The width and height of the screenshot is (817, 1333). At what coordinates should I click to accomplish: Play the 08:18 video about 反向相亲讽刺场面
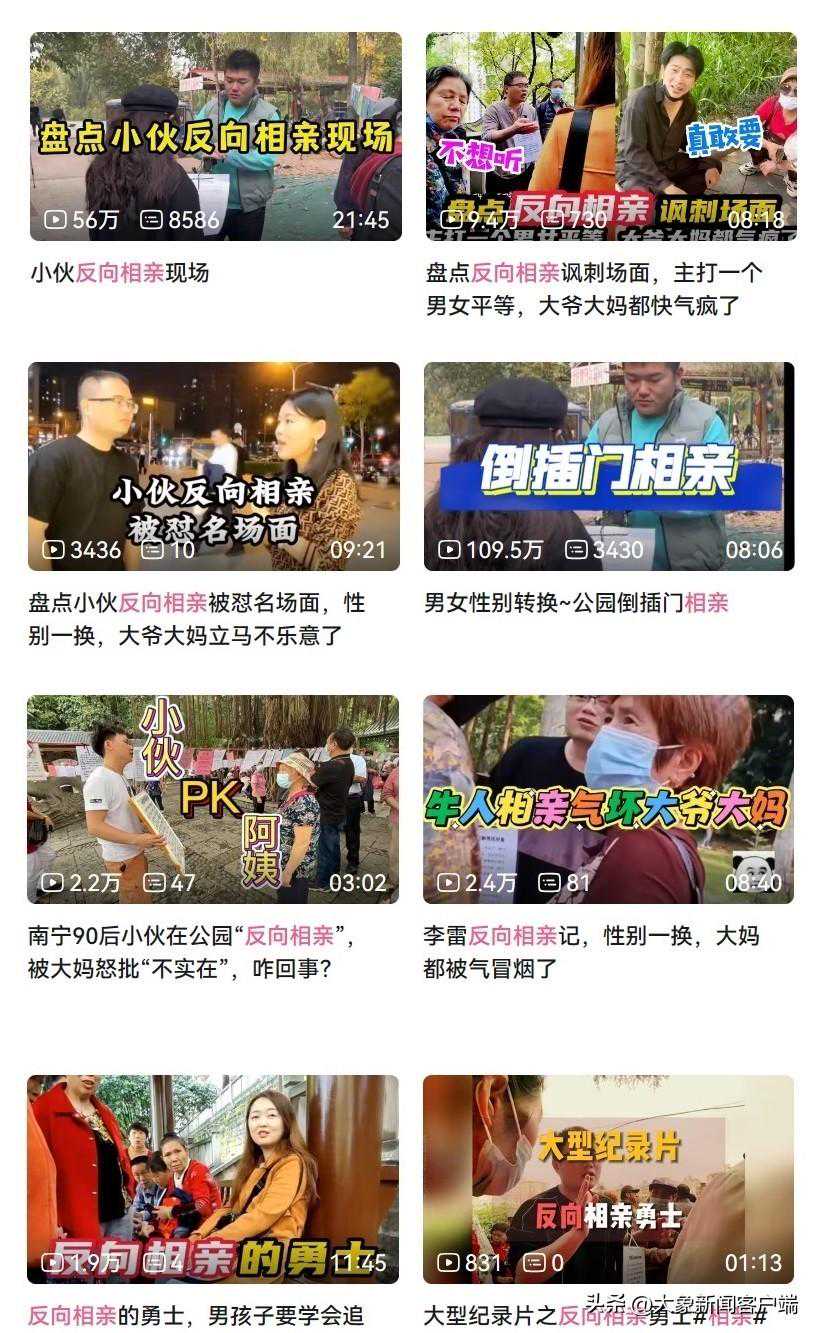(x=611, y=137)
